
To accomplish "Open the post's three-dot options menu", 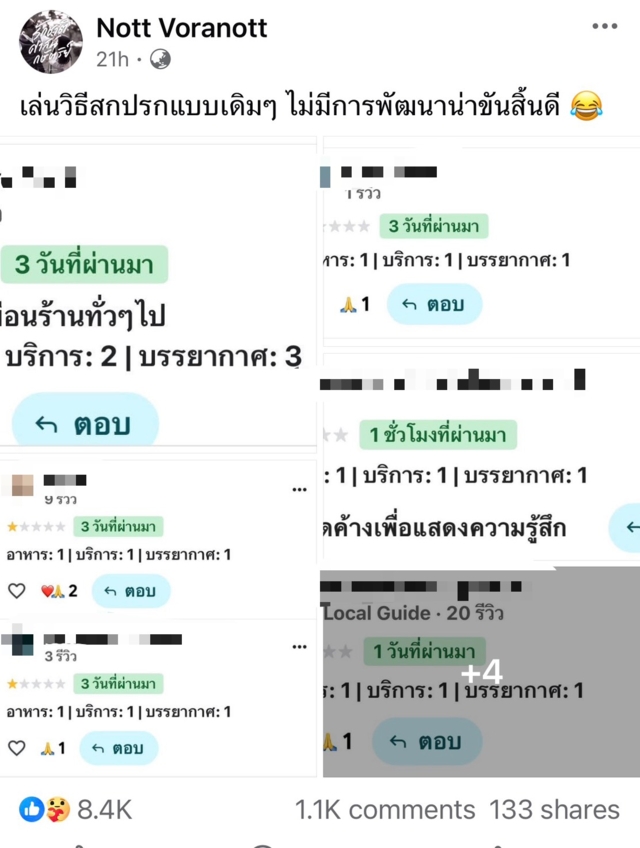I will (x=604, y=27).
